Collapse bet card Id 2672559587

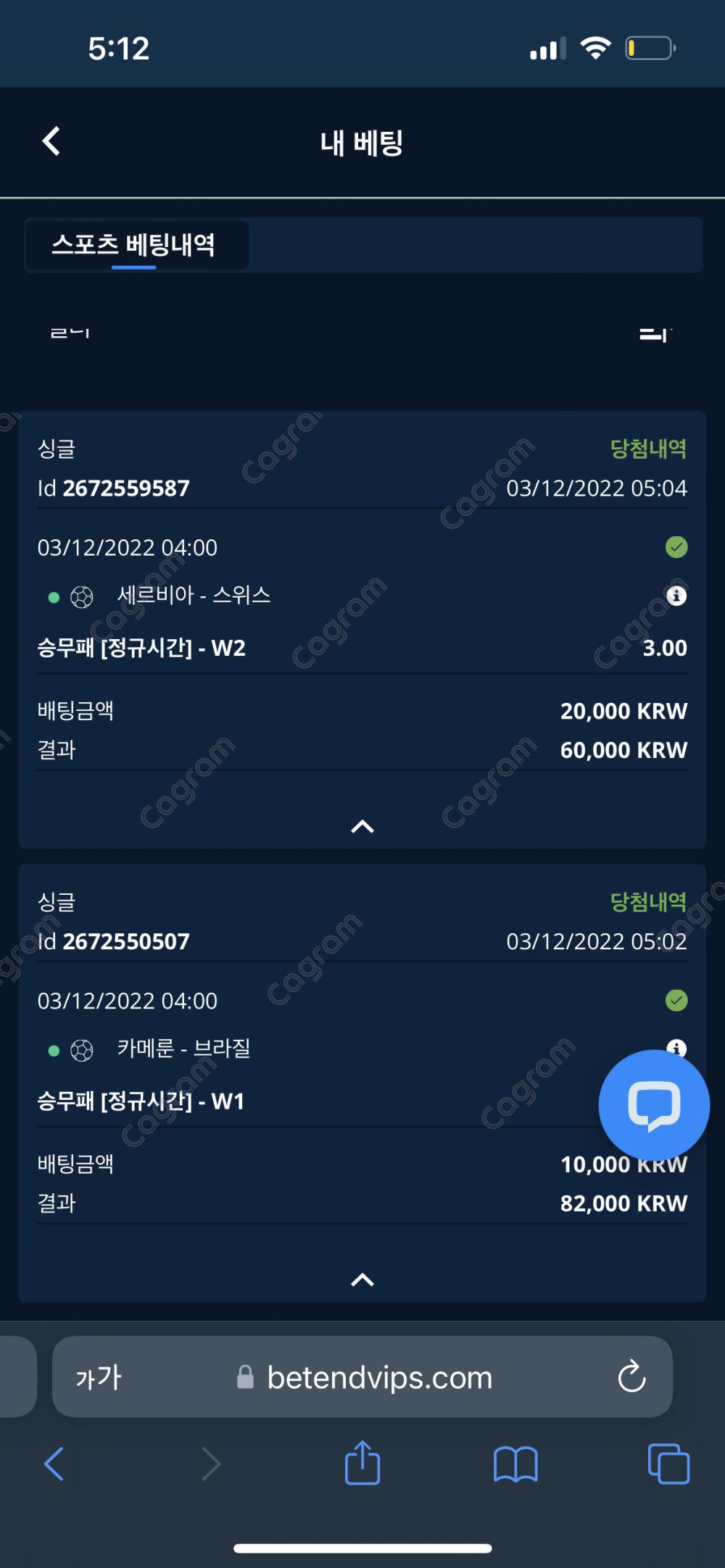[x=362, y=827]
